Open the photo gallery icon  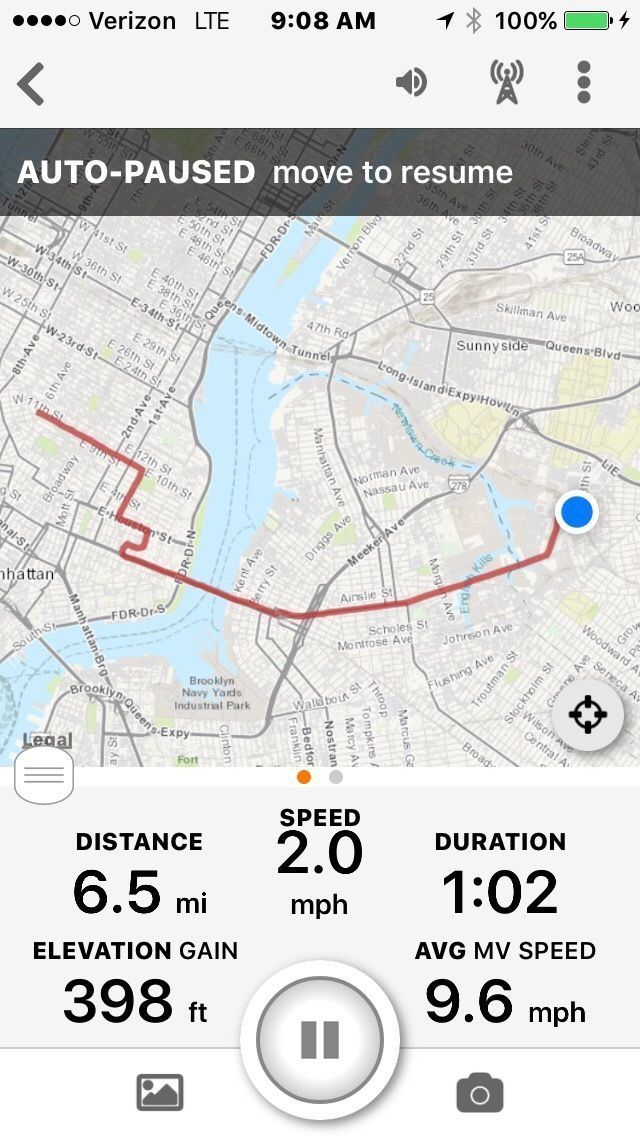(160, 1092)
